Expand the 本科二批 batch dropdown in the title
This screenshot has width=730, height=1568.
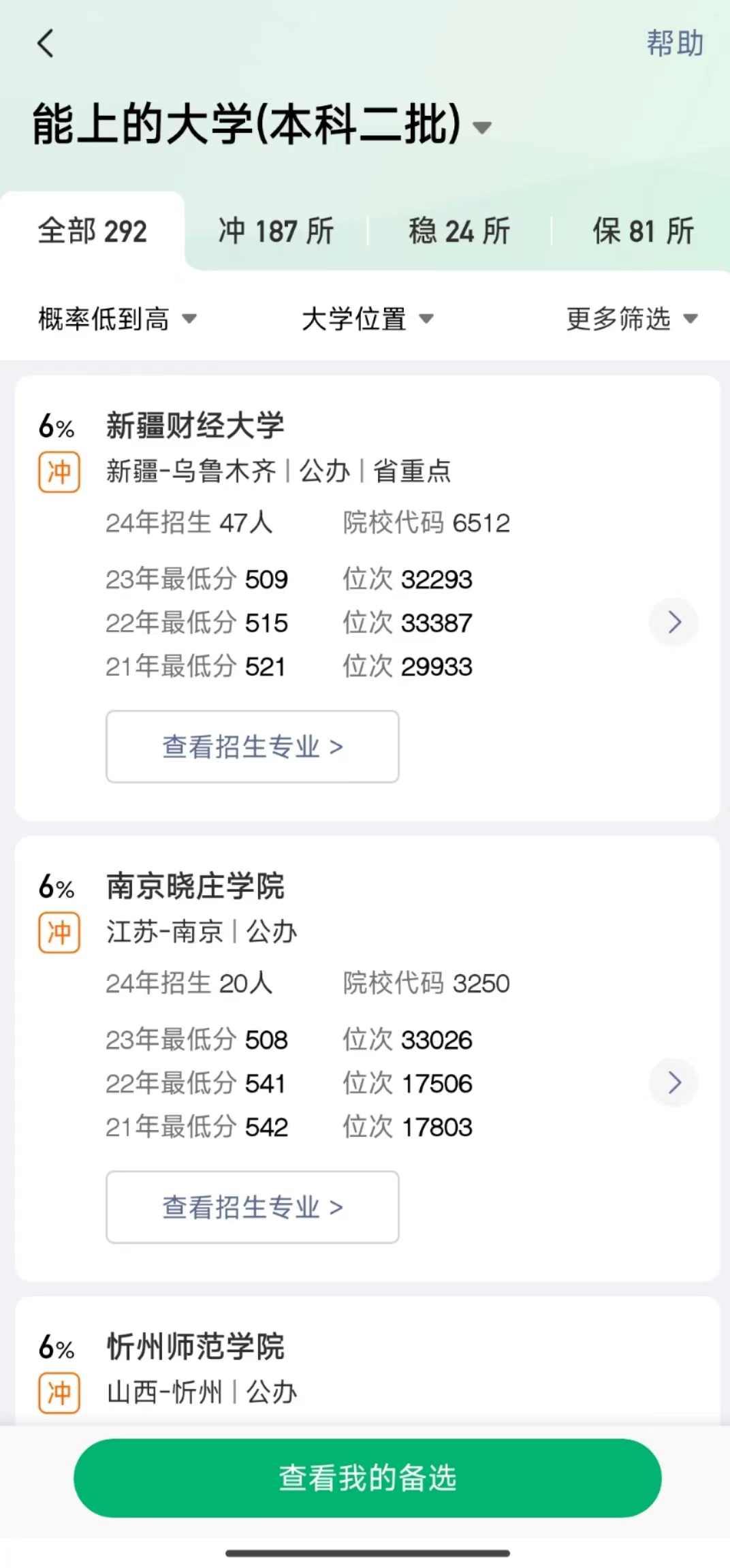pos(482,127)
